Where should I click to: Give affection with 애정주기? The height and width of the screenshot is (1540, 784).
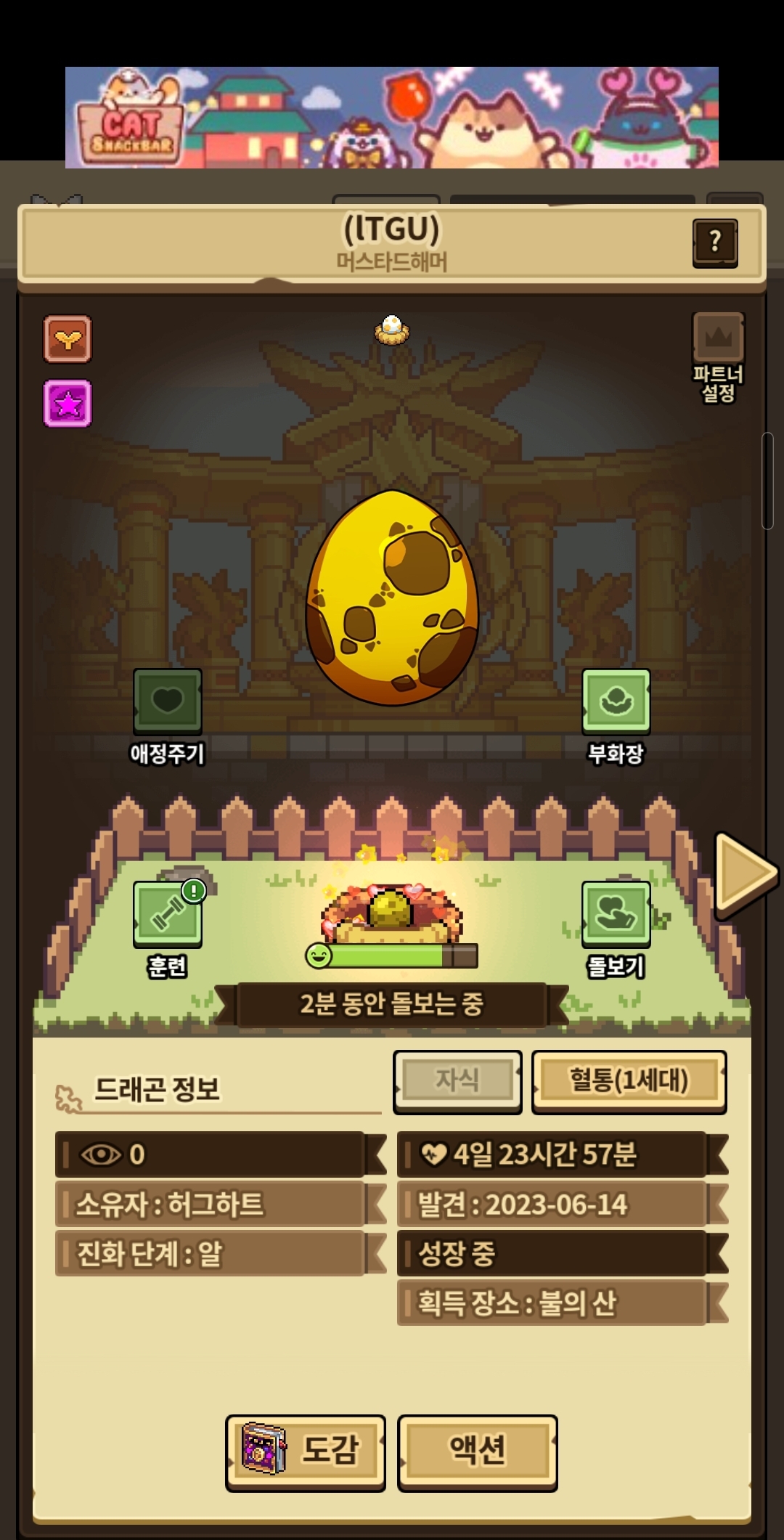(168, 717)
